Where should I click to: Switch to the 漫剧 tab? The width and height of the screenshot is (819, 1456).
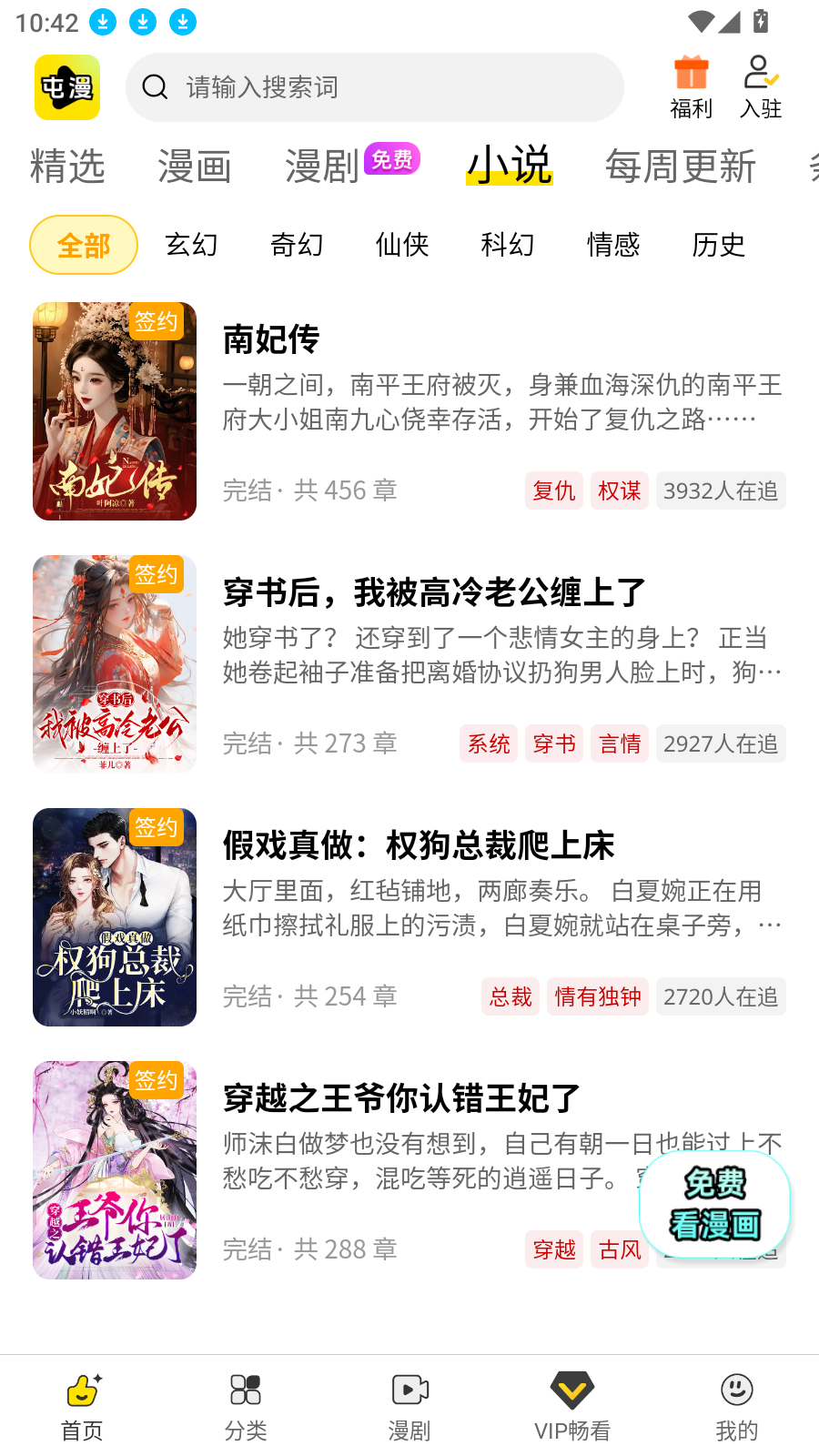(x=324, y=167)
